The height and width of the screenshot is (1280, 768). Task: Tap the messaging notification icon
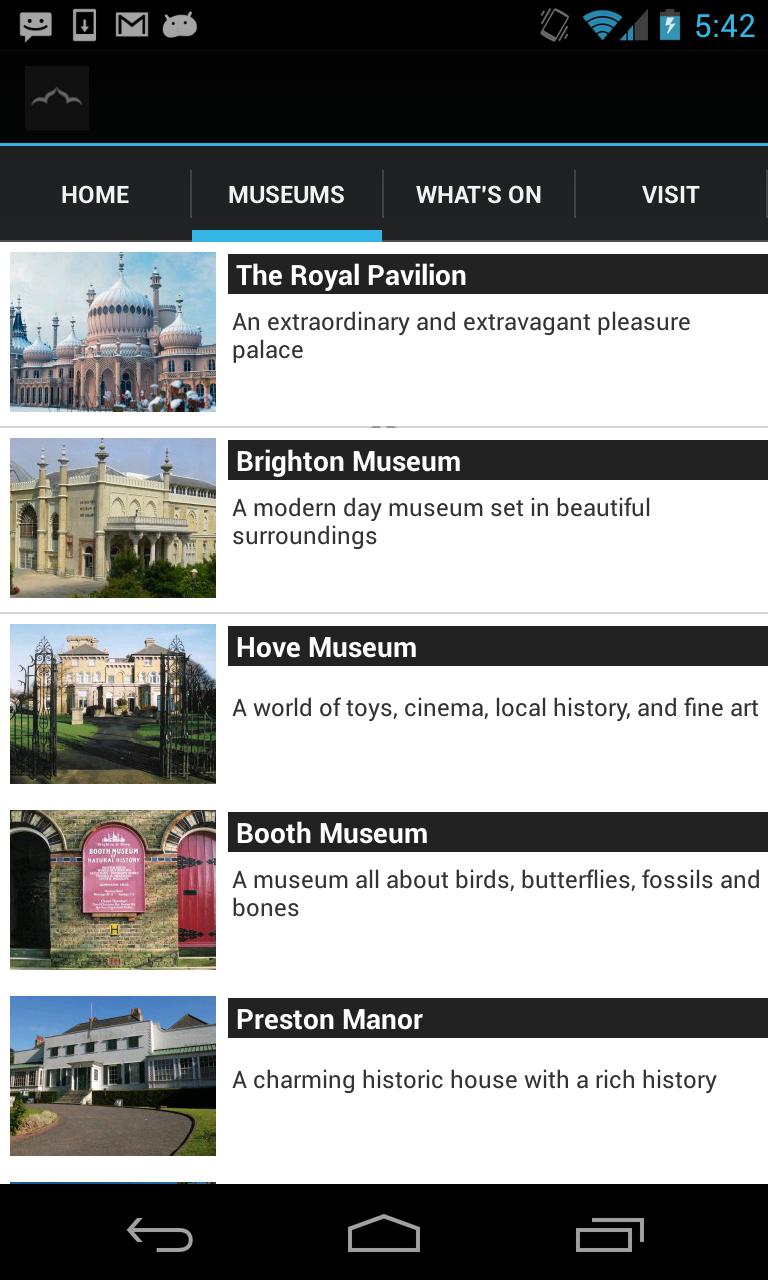click(34, 24)
